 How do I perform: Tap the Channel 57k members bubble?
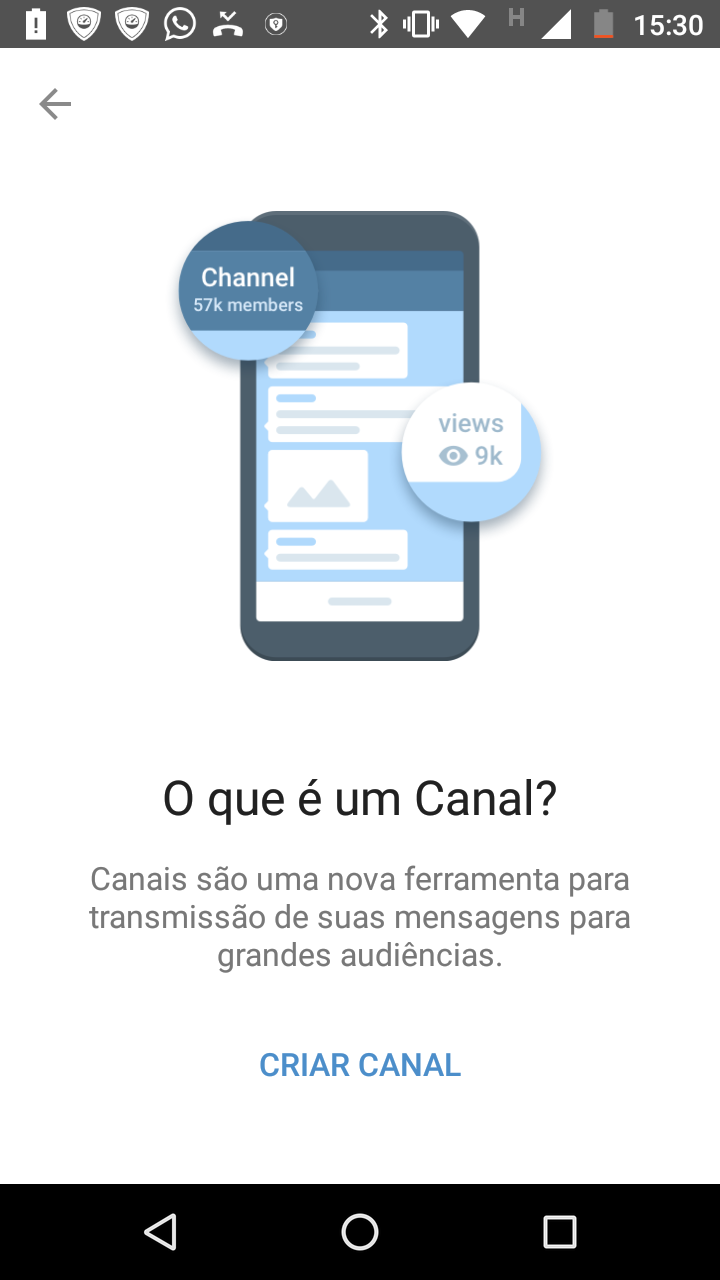coord(247,289)
